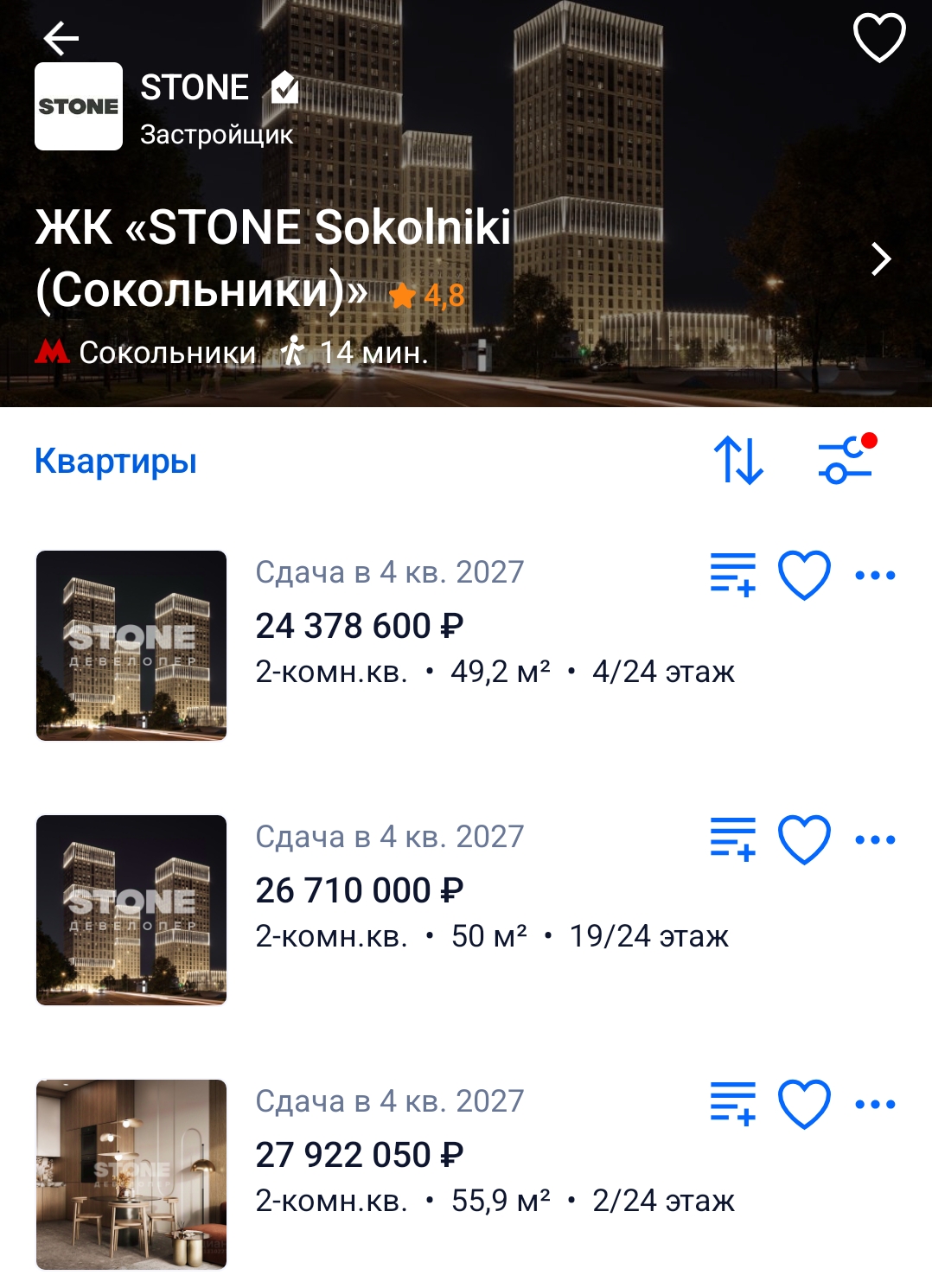Screen dimensions: 932x1288
Task: Add the 24 378 600 ₽ apartment to a list
Action: click(x=732, y=575)
